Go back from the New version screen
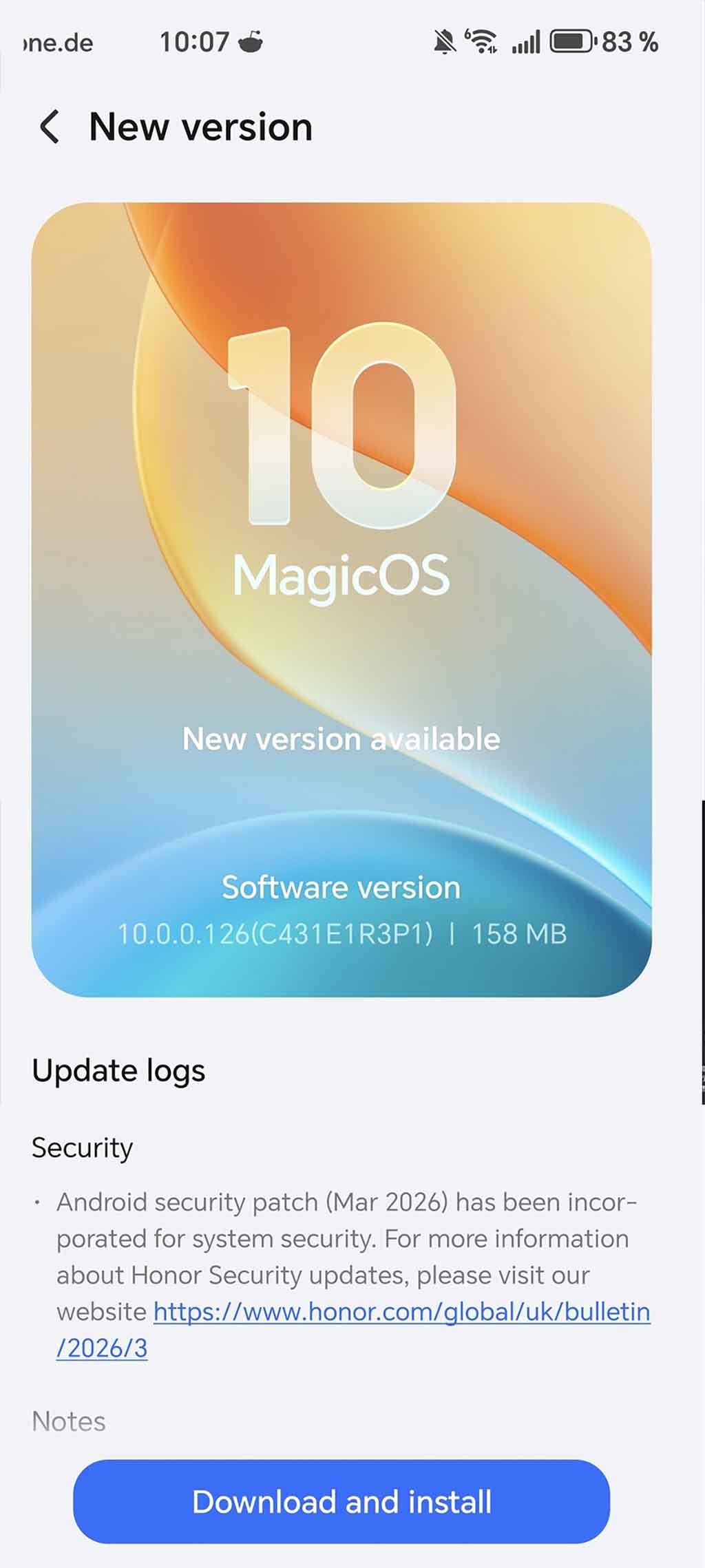 pos(50,127)
